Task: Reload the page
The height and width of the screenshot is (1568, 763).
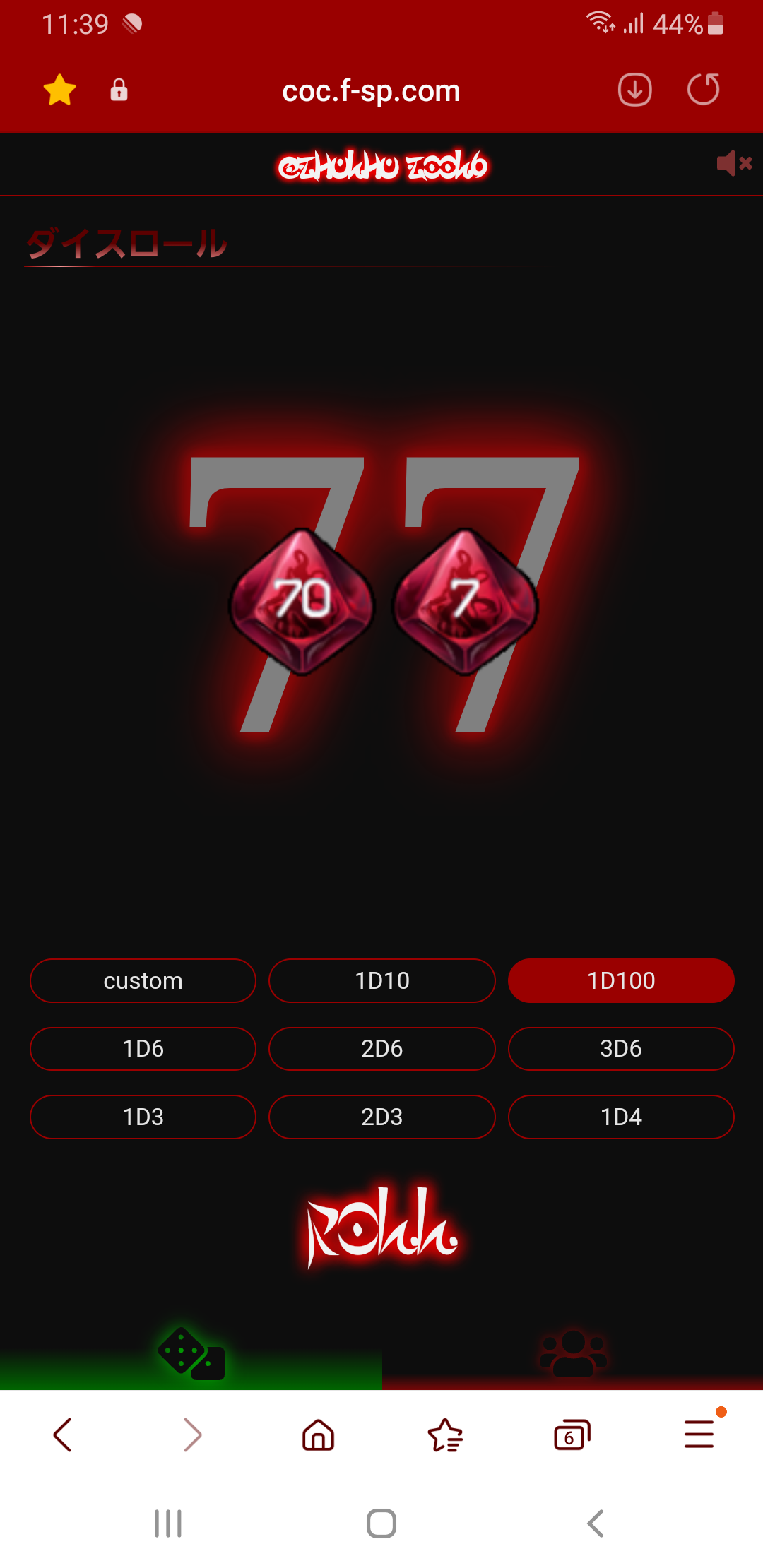Action: 703,90
